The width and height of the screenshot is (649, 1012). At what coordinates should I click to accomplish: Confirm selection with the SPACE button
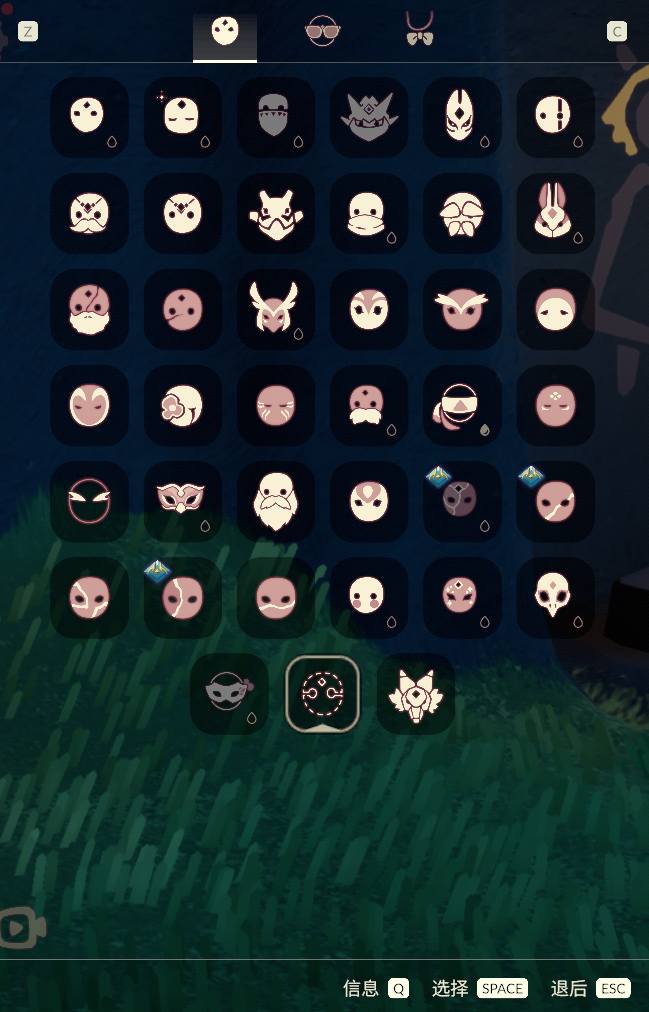502,988
